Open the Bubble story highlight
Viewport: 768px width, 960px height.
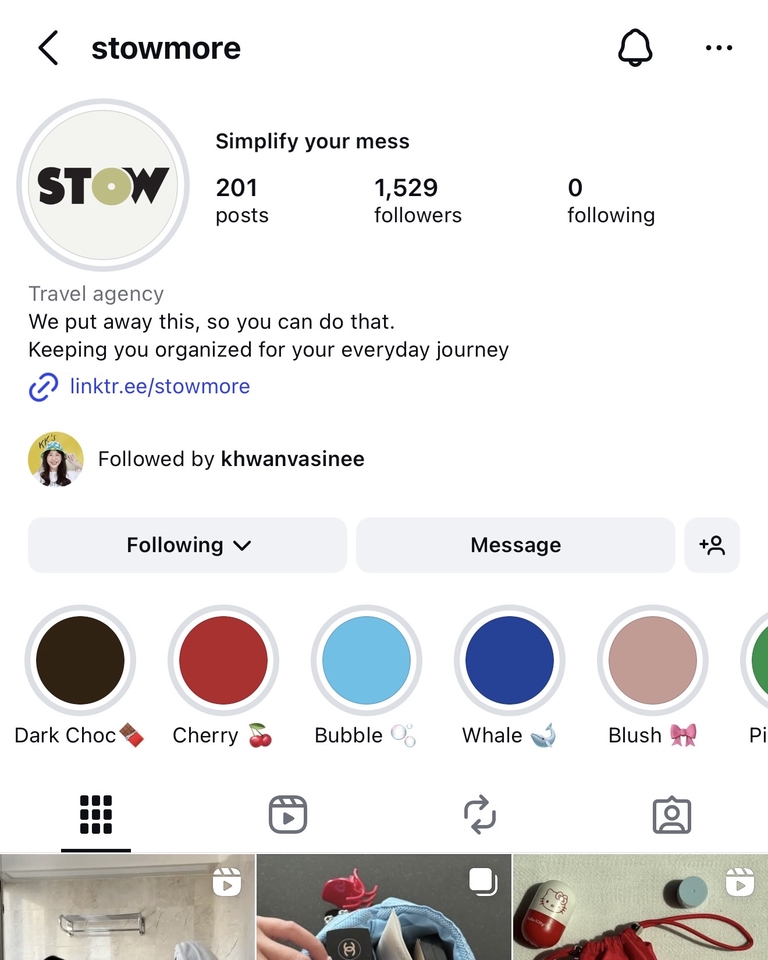click(x=366, y=660)
